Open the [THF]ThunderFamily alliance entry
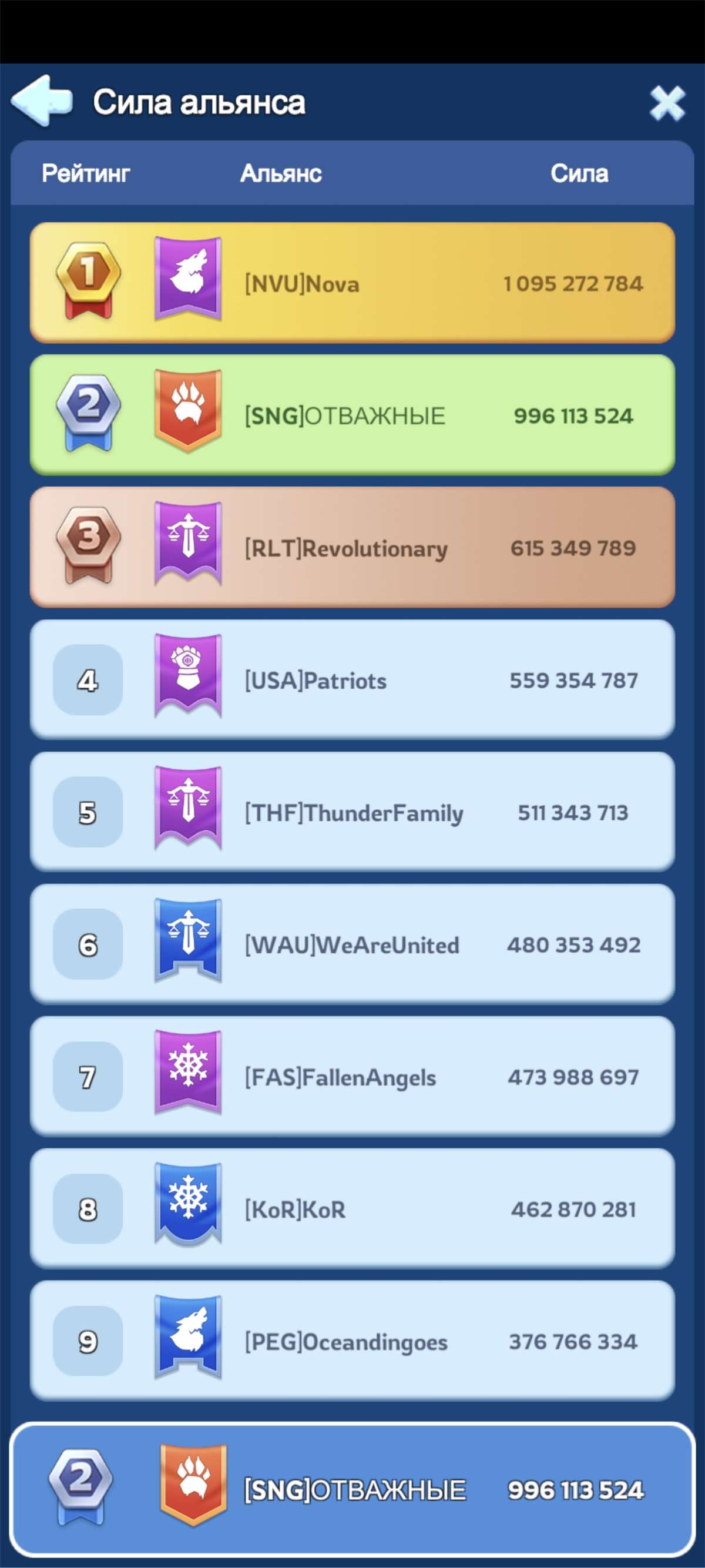This screenshot has width=705, height=1568. pyautogui.click(x=352, y=812)
